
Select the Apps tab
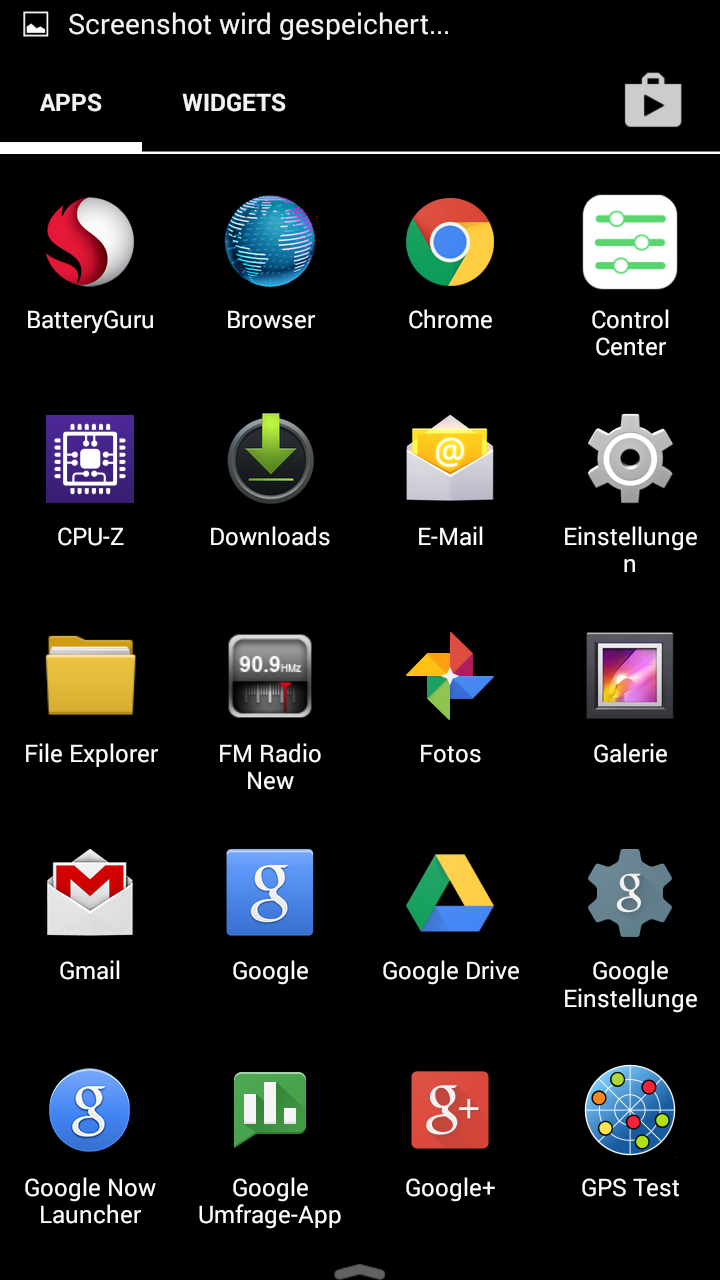tap(71, 103)
